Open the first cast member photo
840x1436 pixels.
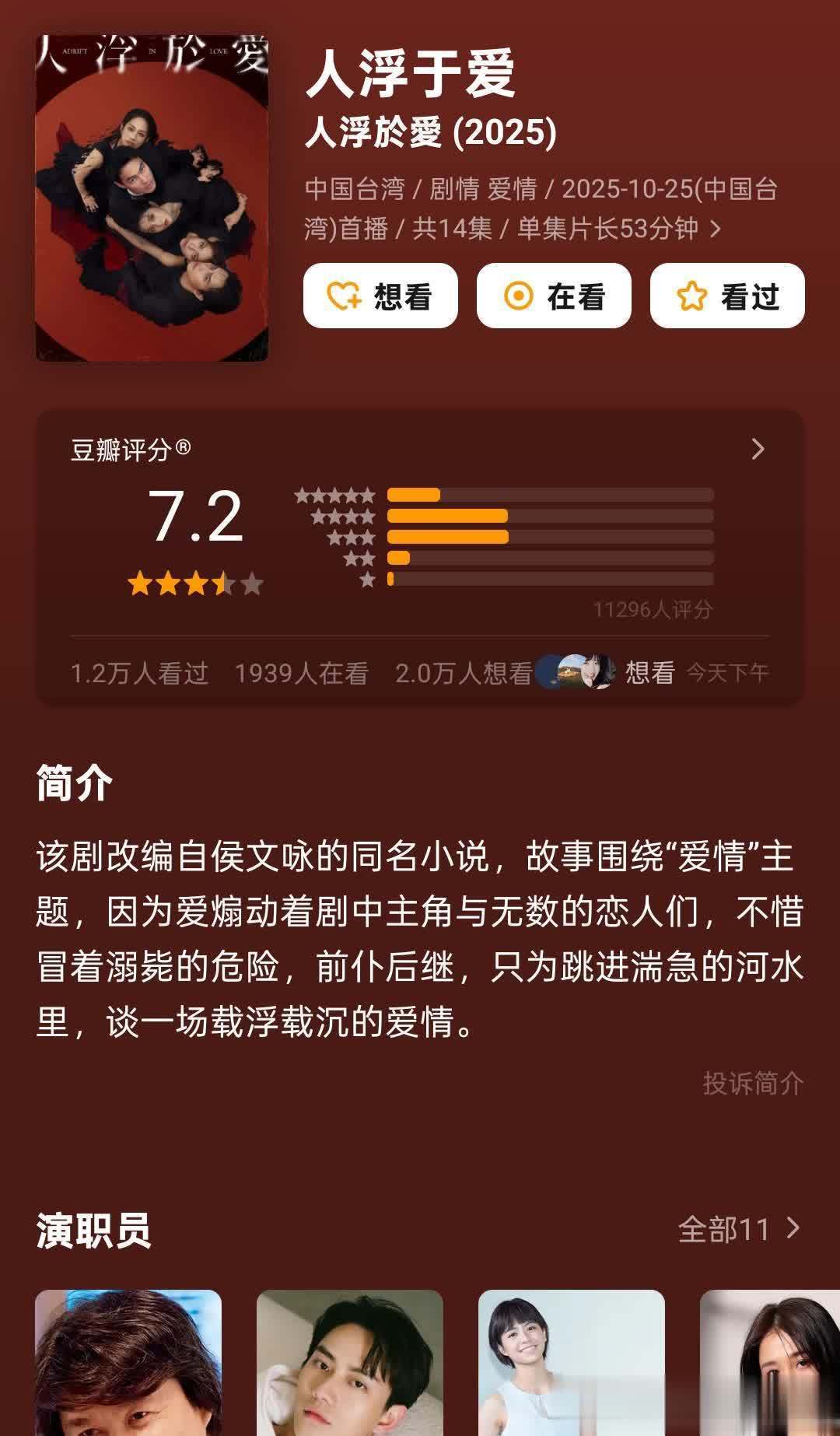pyautogui.click(x=128, y=1361)
